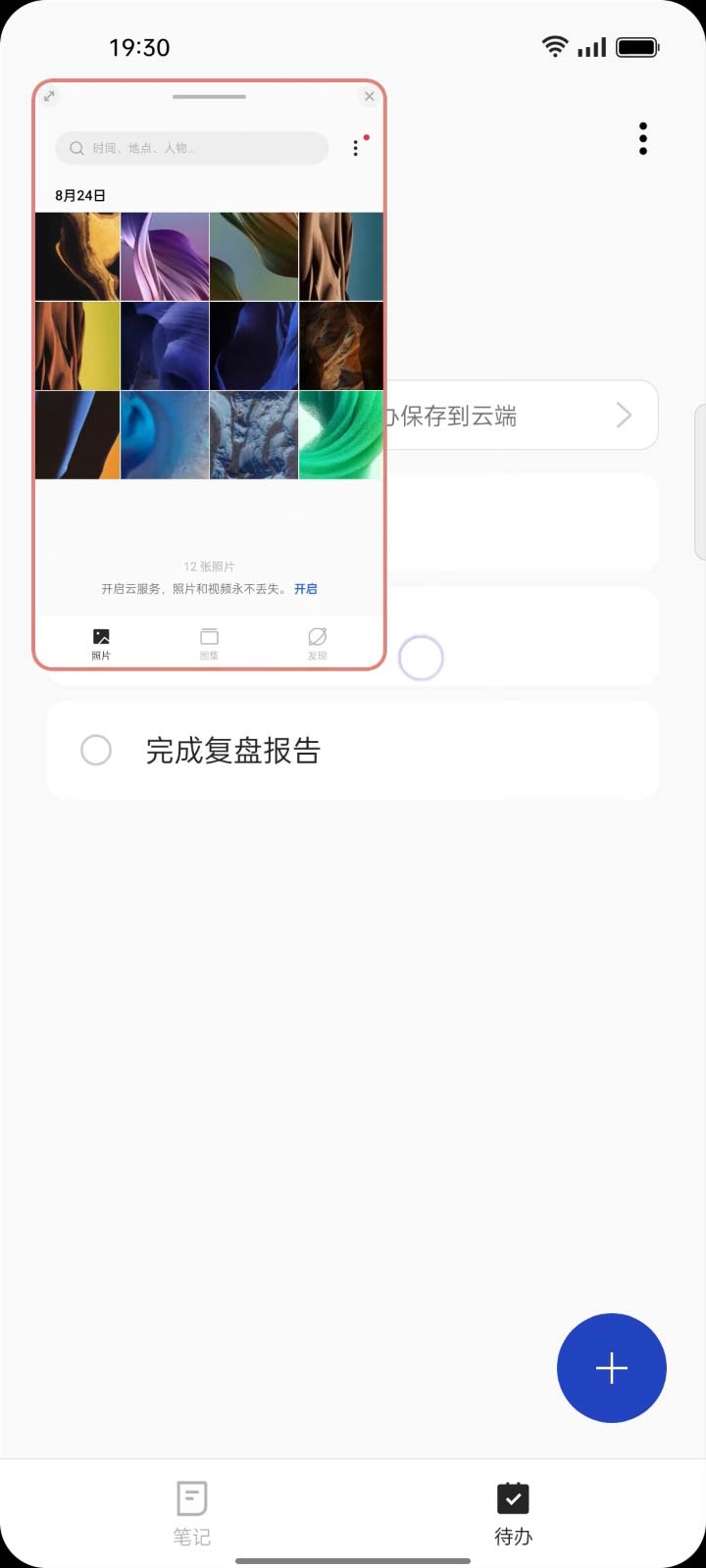
Task: Tap the gallery search field
Action: (x=192, y=148)
